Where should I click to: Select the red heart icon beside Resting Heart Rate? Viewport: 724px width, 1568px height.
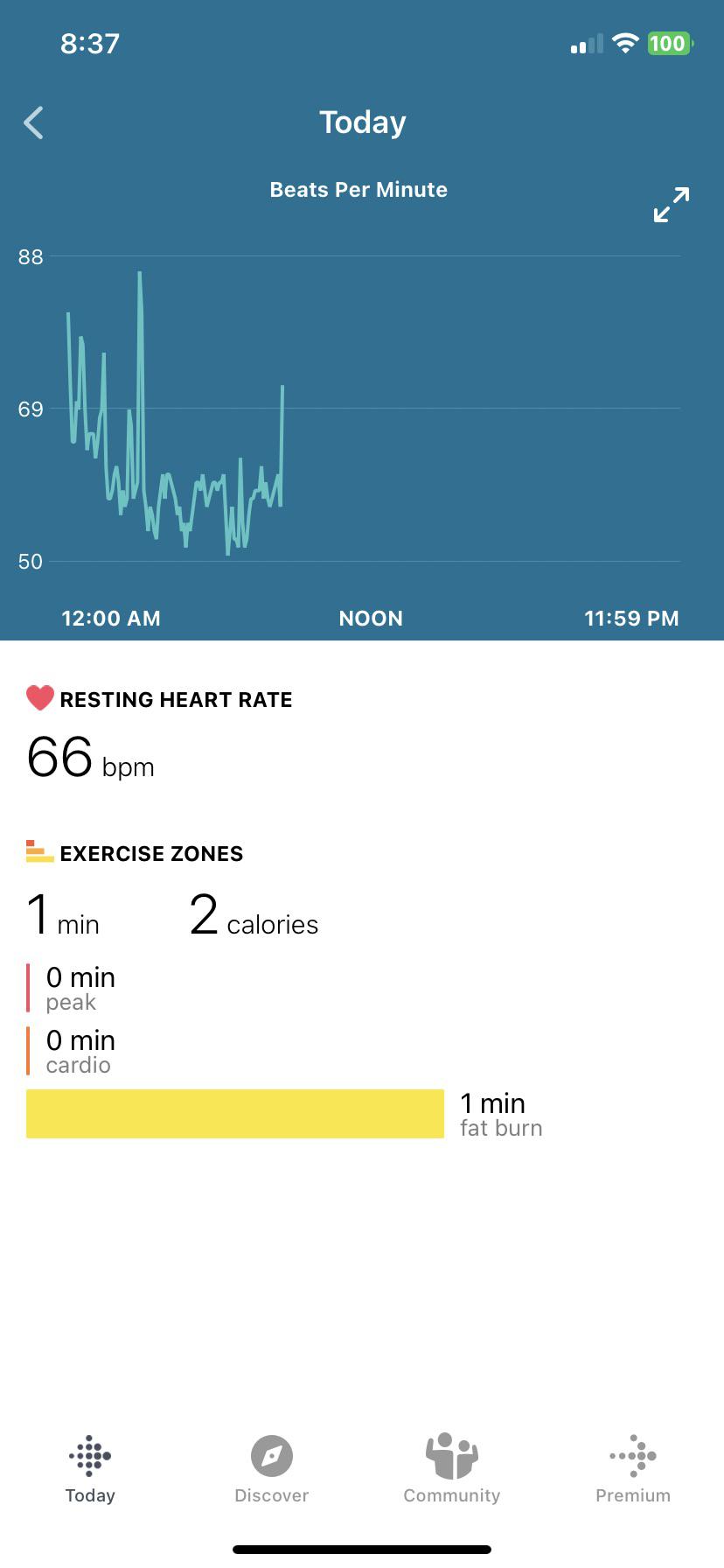38,698
